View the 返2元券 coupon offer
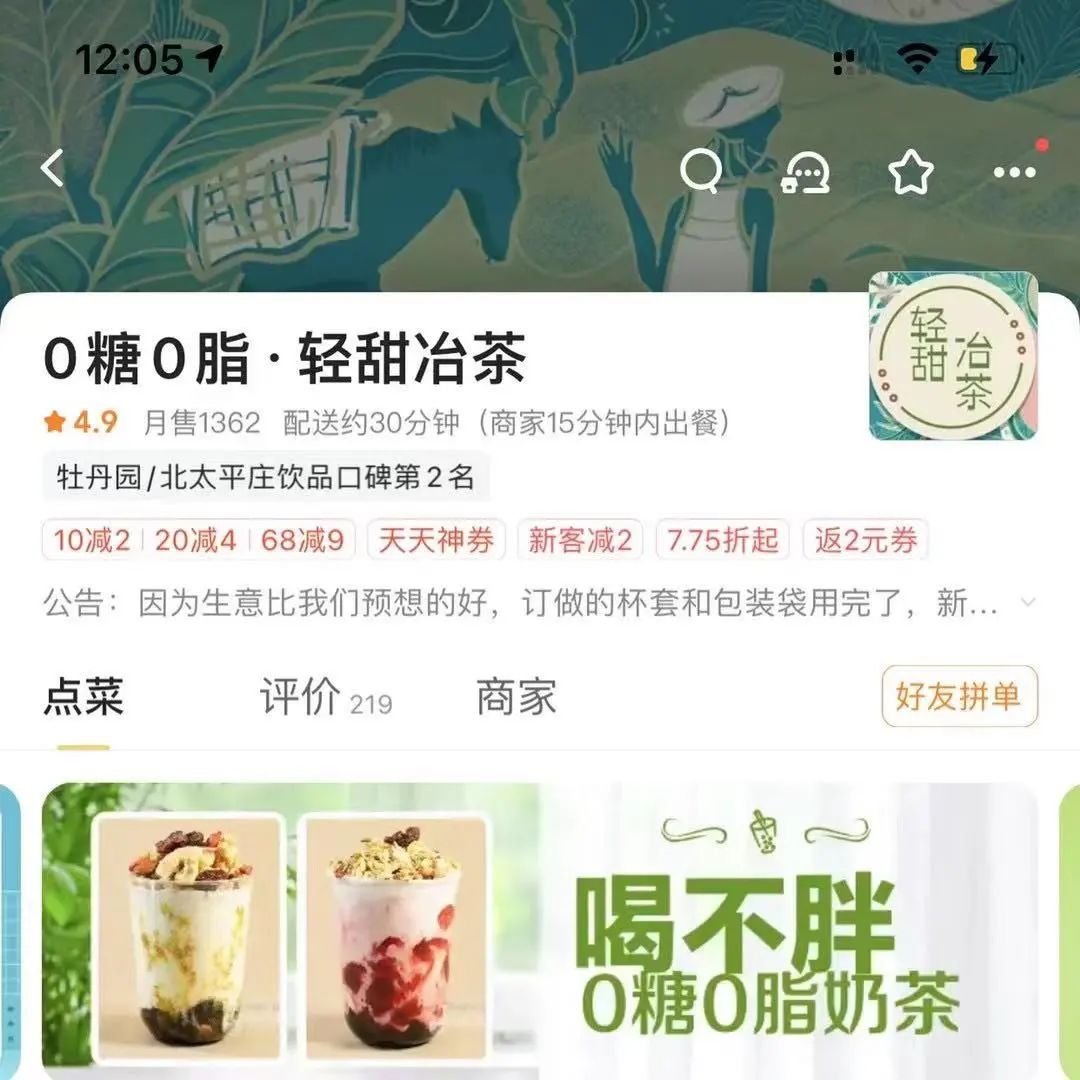Image resolution: width=1080 pixels, height=1080 pixels. click(865, 540)
